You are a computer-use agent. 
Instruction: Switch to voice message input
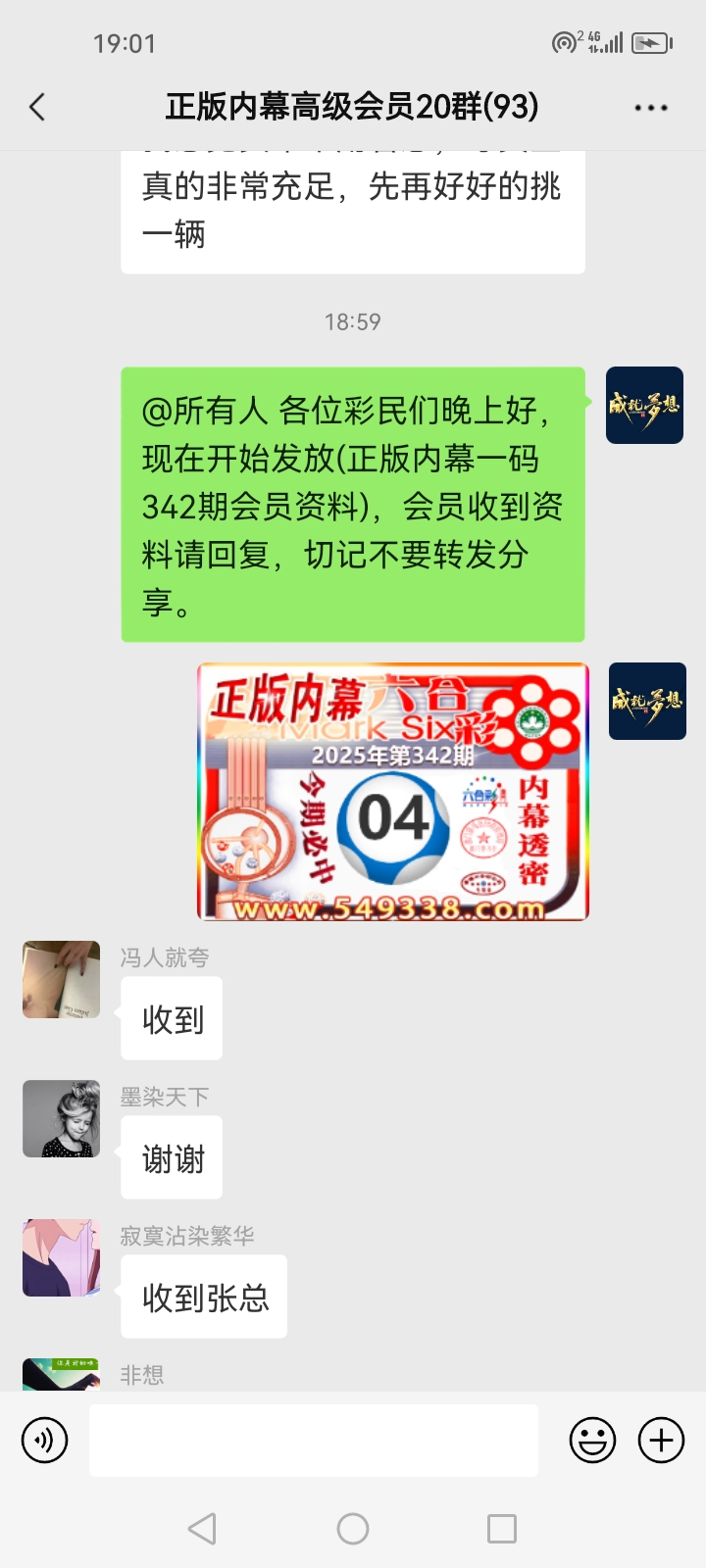tap(45, 1441)
